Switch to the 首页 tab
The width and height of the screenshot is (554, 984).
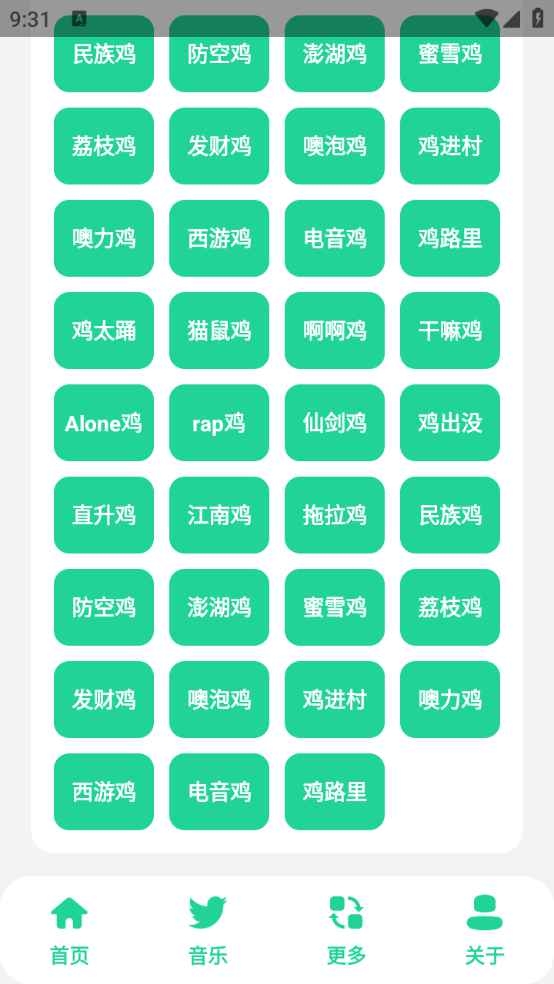pyautogui.click(x=69, y=930)
